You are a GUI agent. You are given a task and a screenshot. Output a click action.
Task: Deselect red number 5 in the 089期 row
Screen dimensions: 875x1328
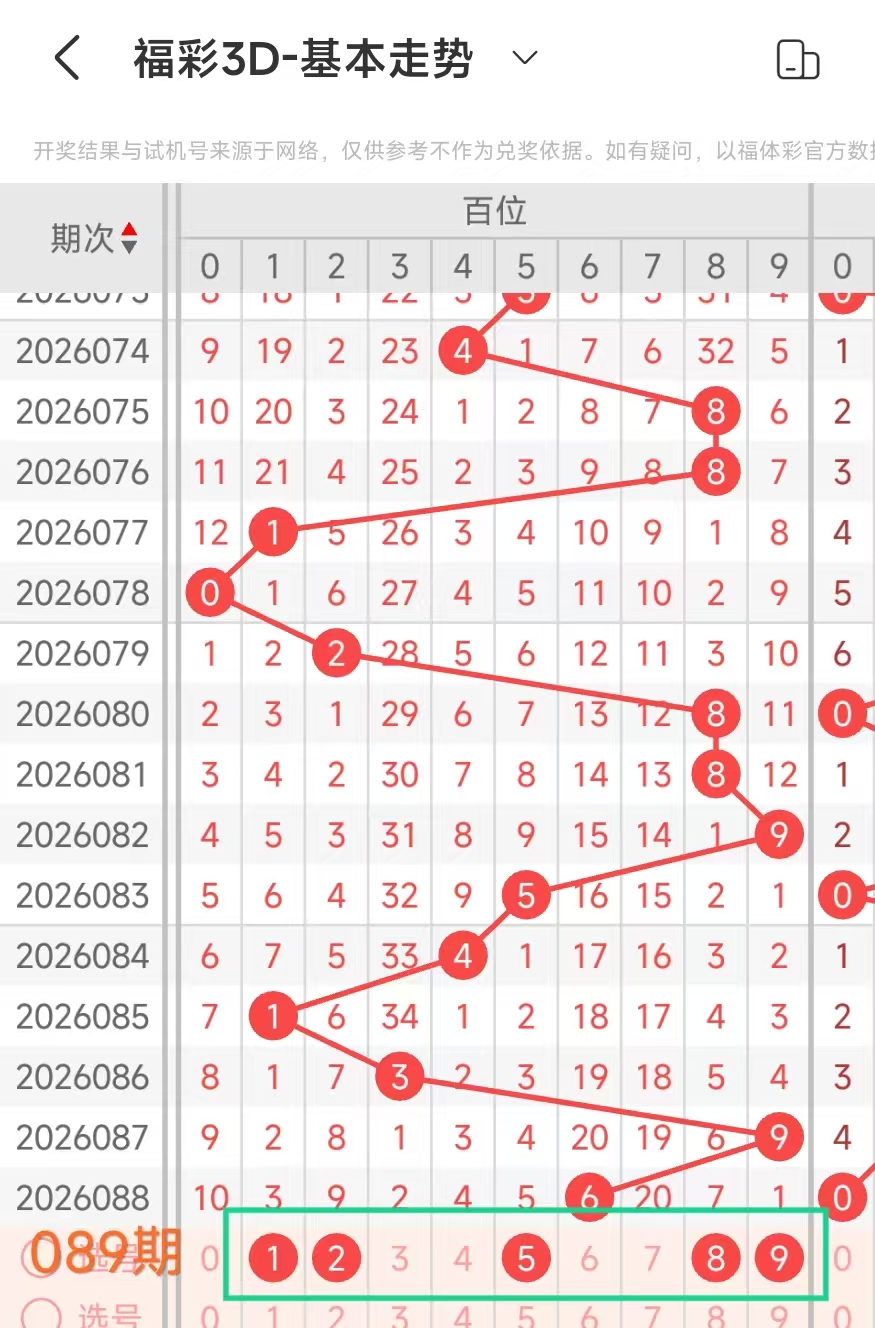(x=526, y=1258)
